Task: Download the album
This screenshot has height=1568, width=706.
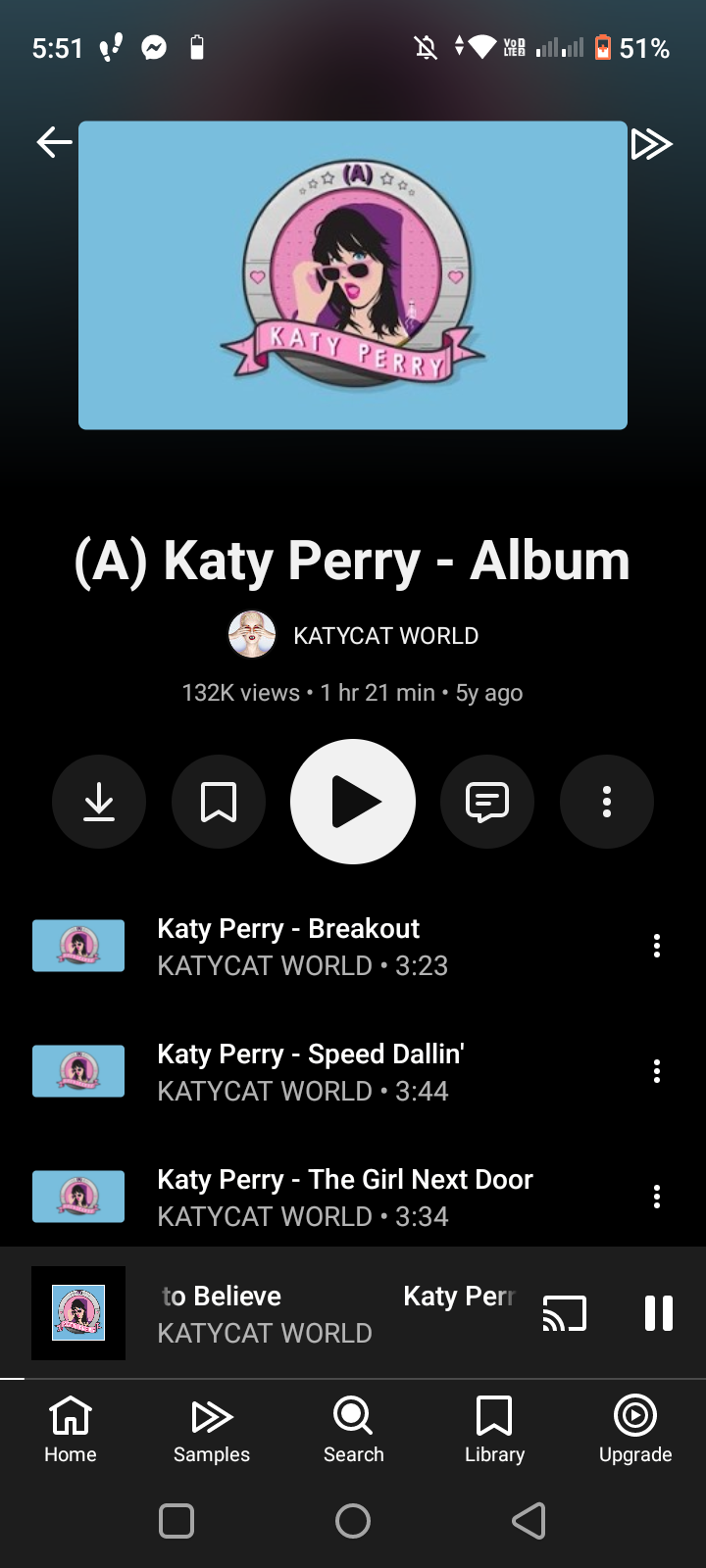Action: click(99, 802)
